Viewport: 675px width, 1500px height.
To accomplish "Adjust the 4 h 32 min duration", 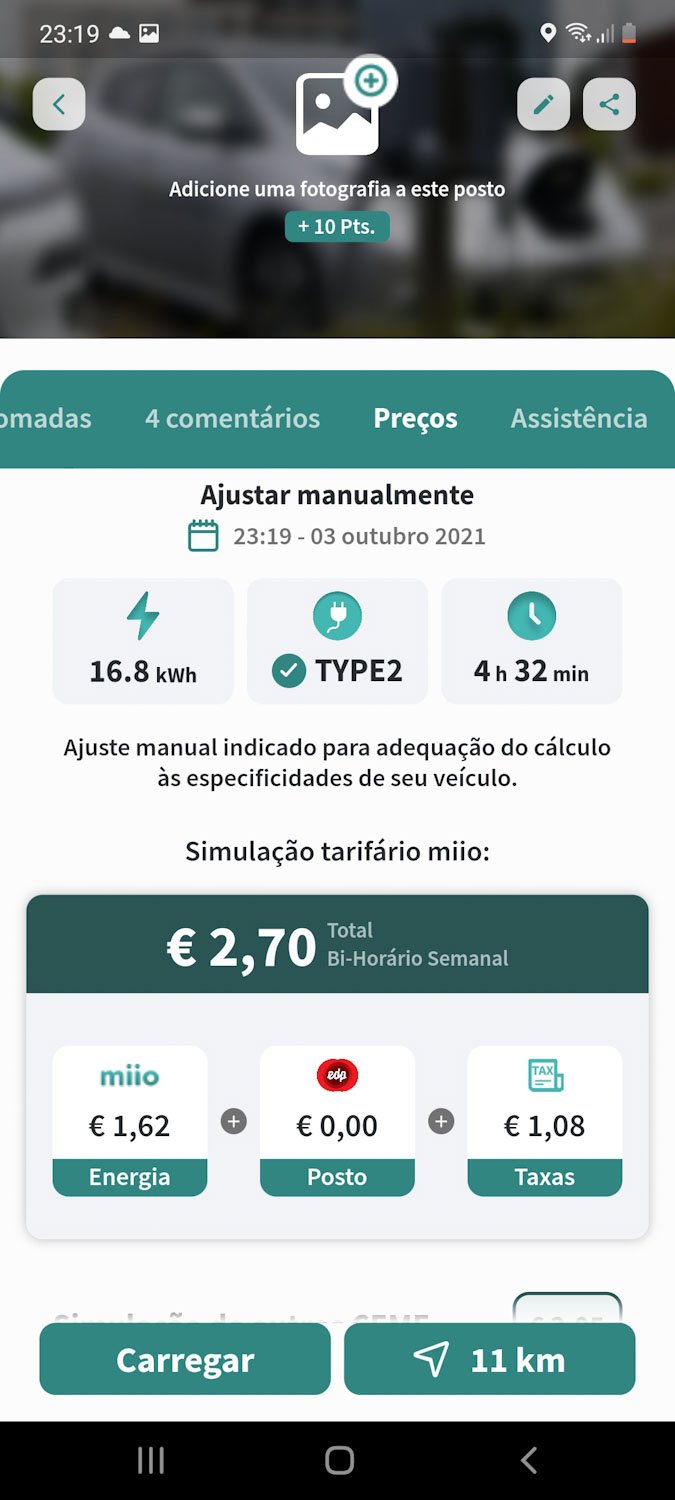I will (x=531, y=641).
